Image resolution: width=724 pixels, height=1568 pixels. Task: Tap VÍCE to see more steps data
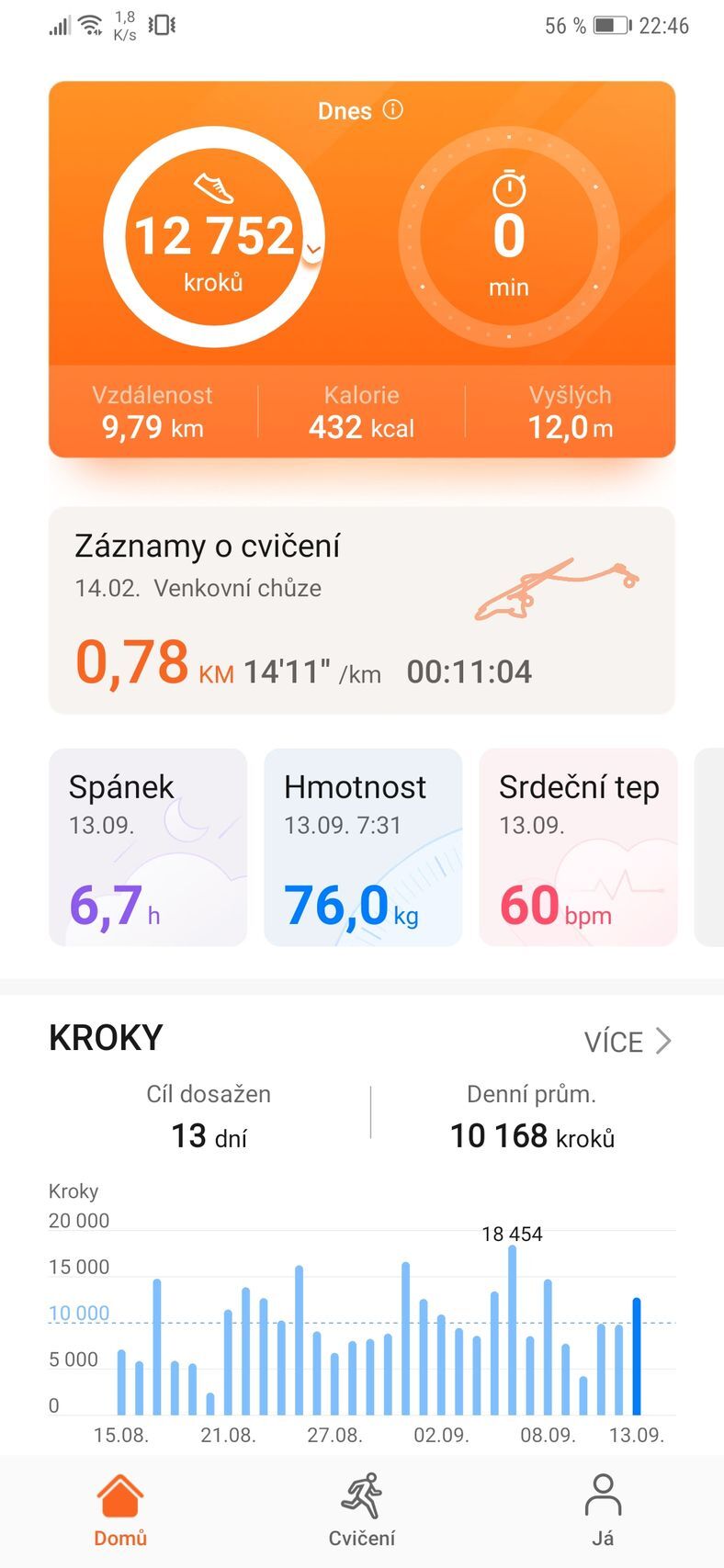[628, 1042]
